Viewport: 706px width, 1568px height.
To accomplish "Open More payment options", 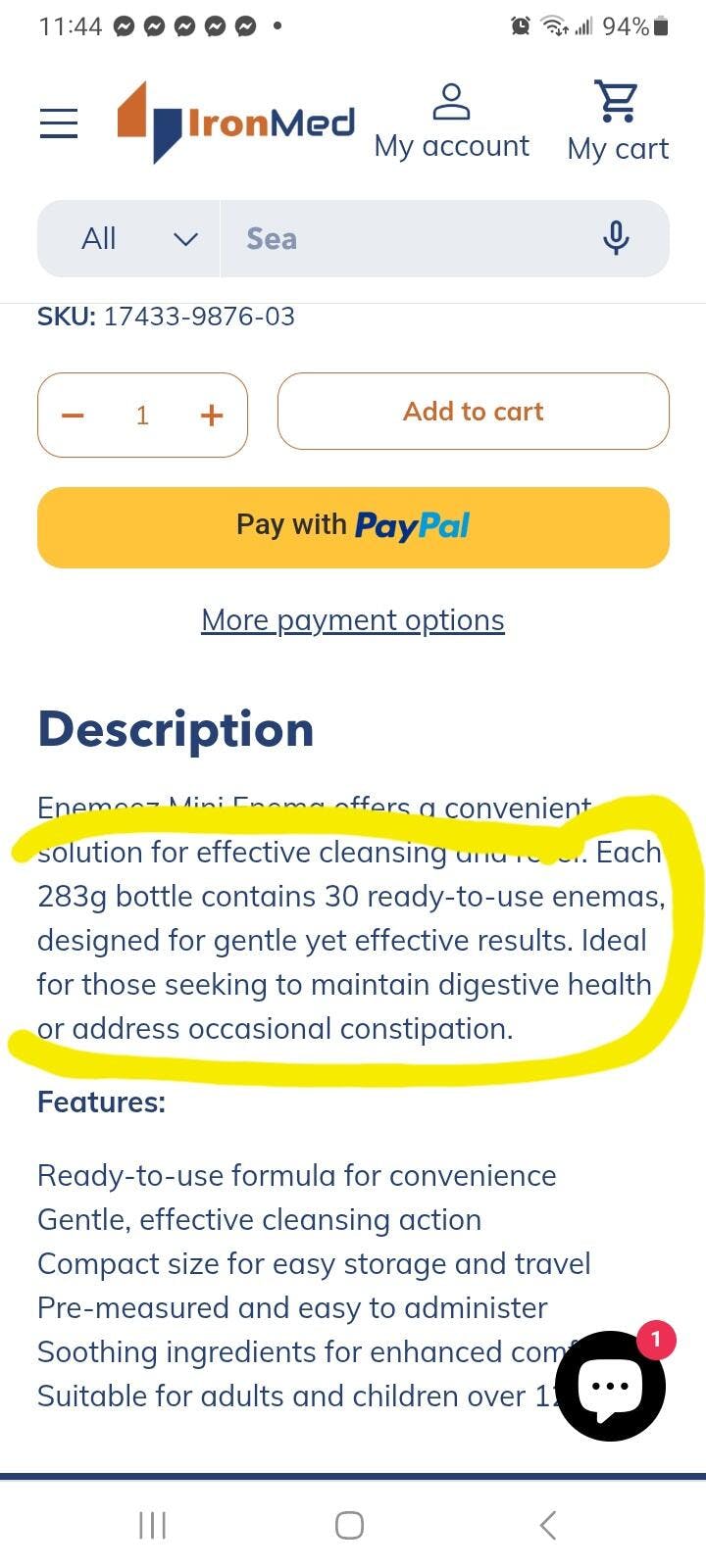I will point(353,620).
